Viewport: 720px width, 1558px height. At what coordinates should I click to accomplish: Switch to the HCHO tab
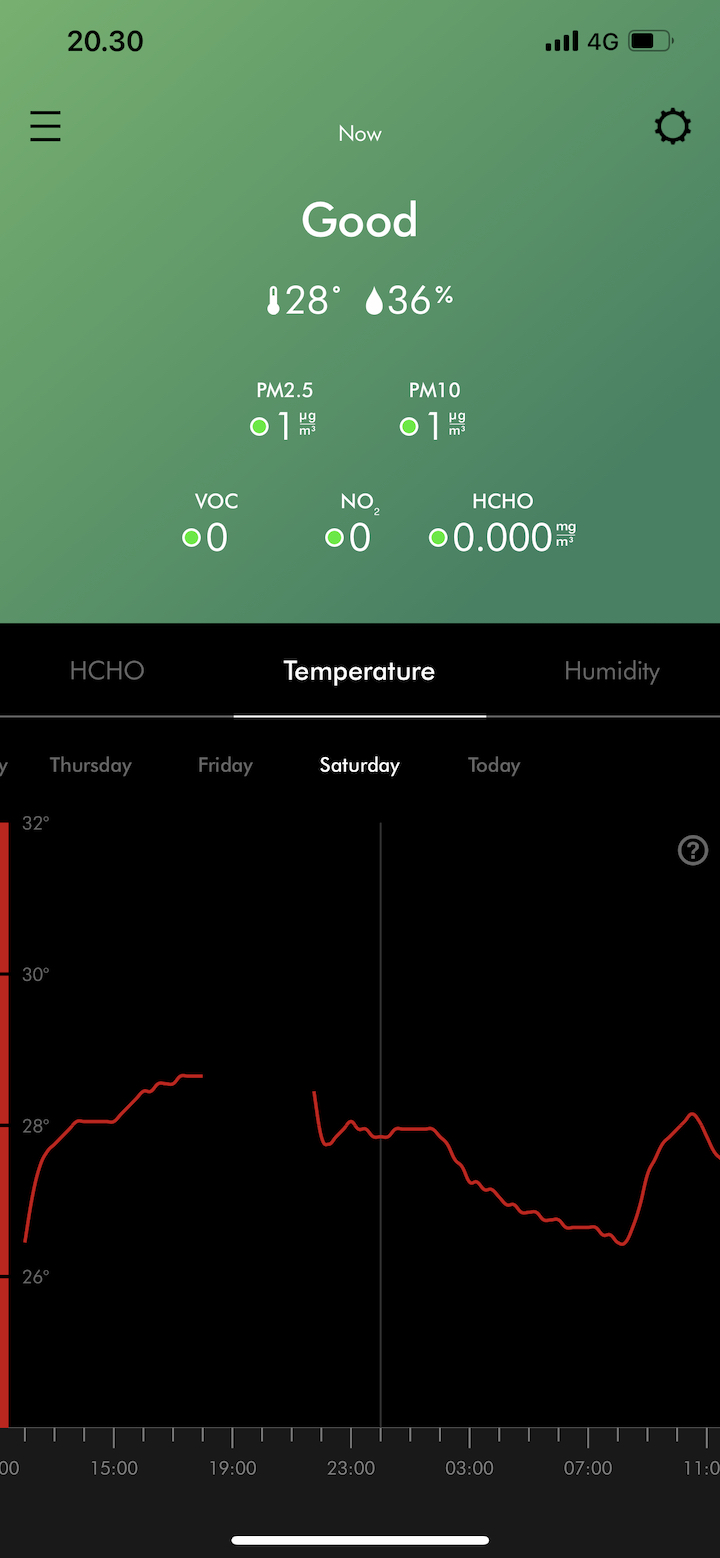click(x=107, y=670)
